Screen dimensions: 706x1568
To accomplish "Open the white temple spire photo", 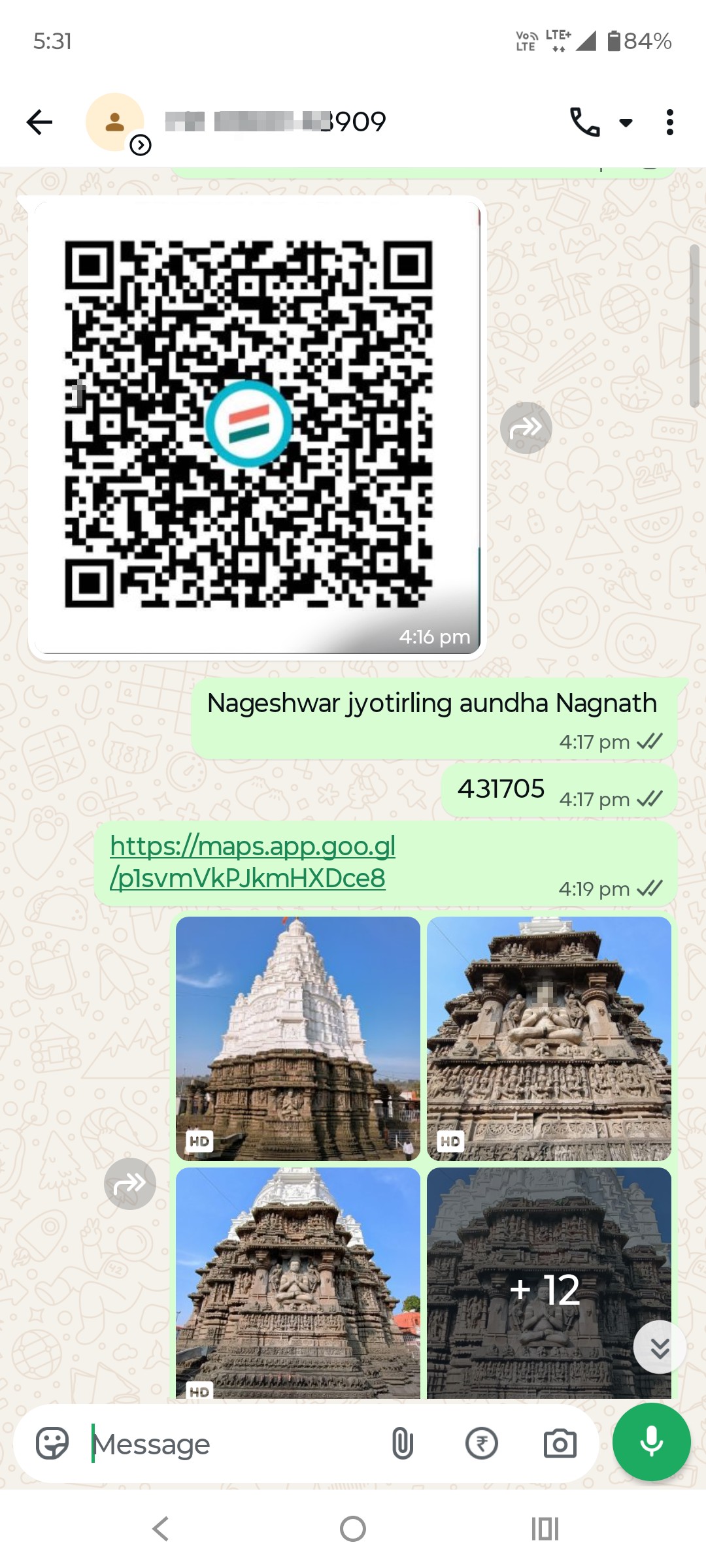I will (298, 1038).
